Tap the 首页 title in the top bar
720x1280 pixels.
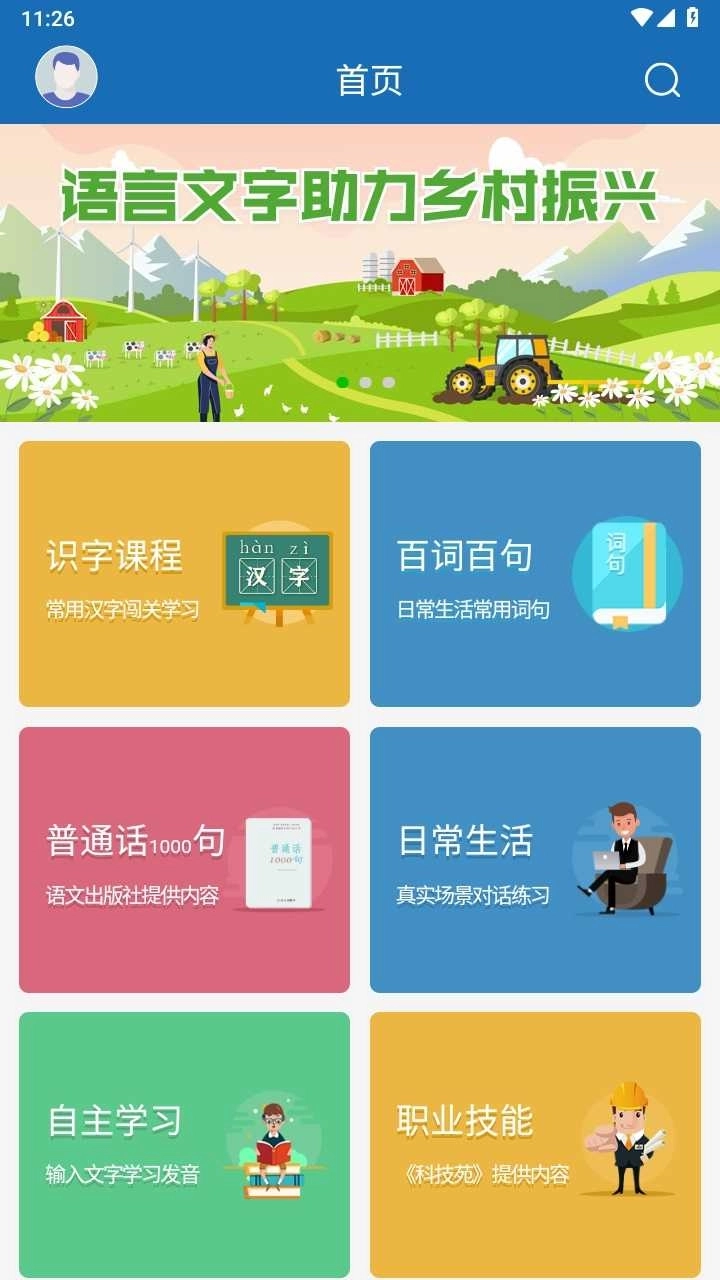pos(368,83)
